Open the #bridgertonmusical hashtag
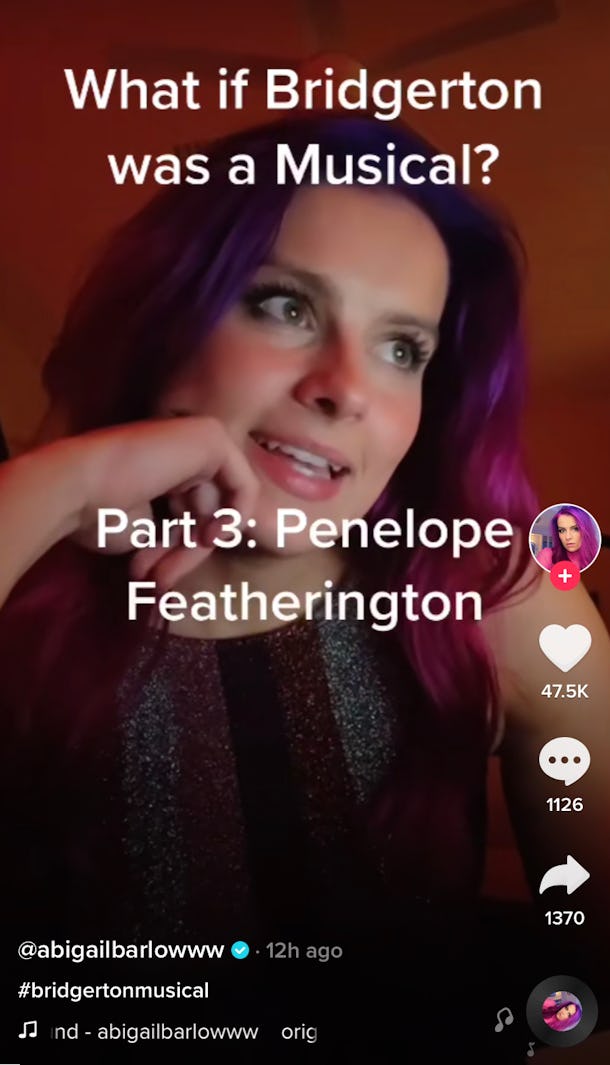 pos(113,990)
